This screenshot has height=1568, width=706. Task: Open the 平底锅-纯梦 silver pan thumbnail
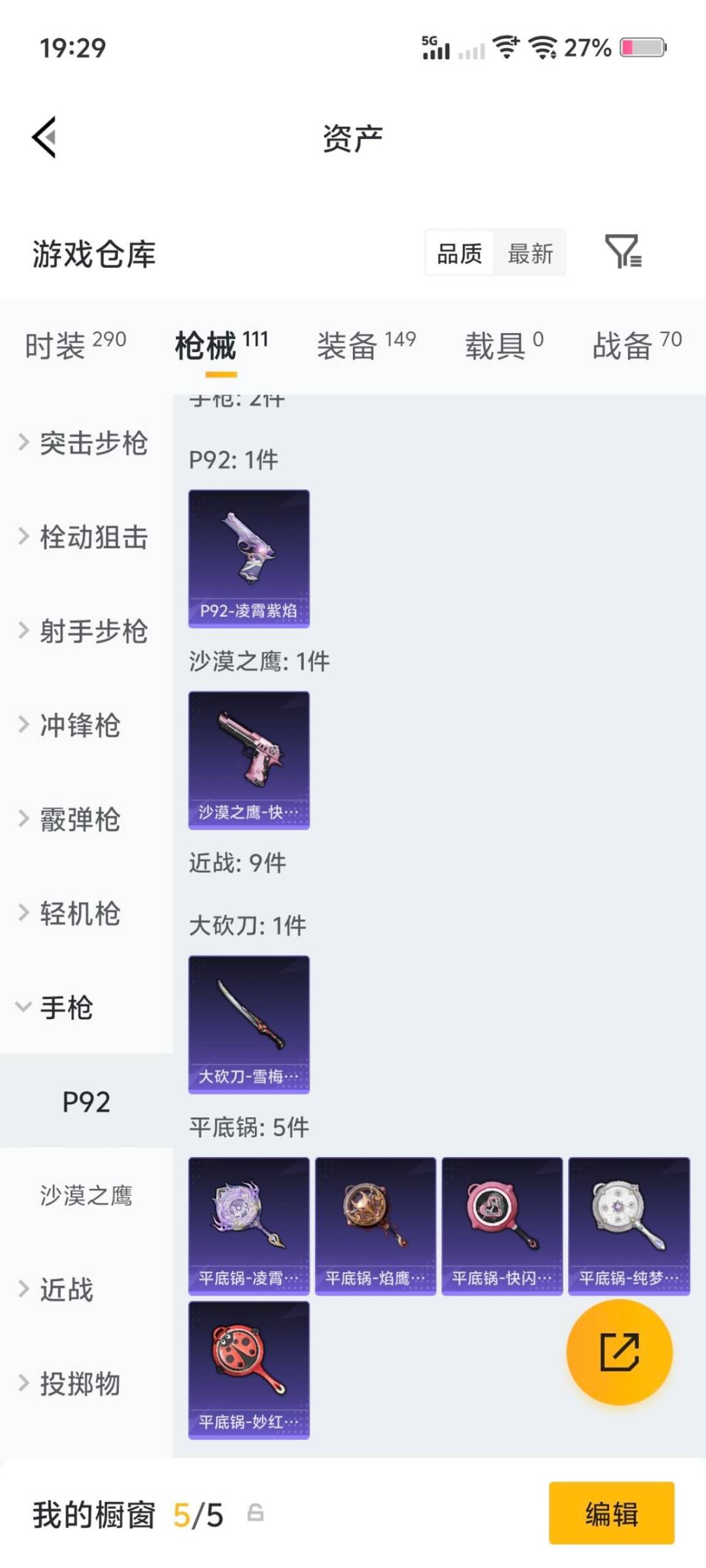(x=629, y=1225)
